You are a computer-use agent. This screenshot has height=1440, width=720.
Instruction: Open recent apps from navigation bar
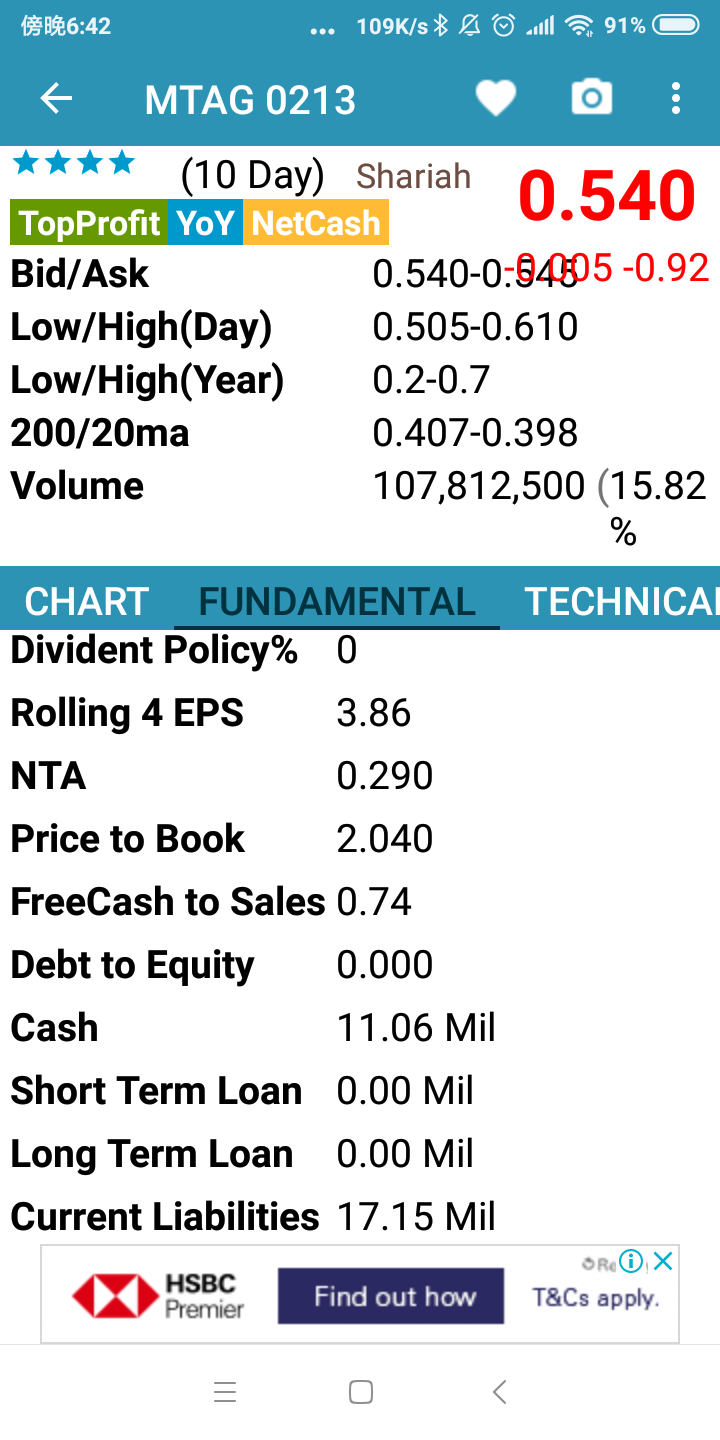(225, 1392)
